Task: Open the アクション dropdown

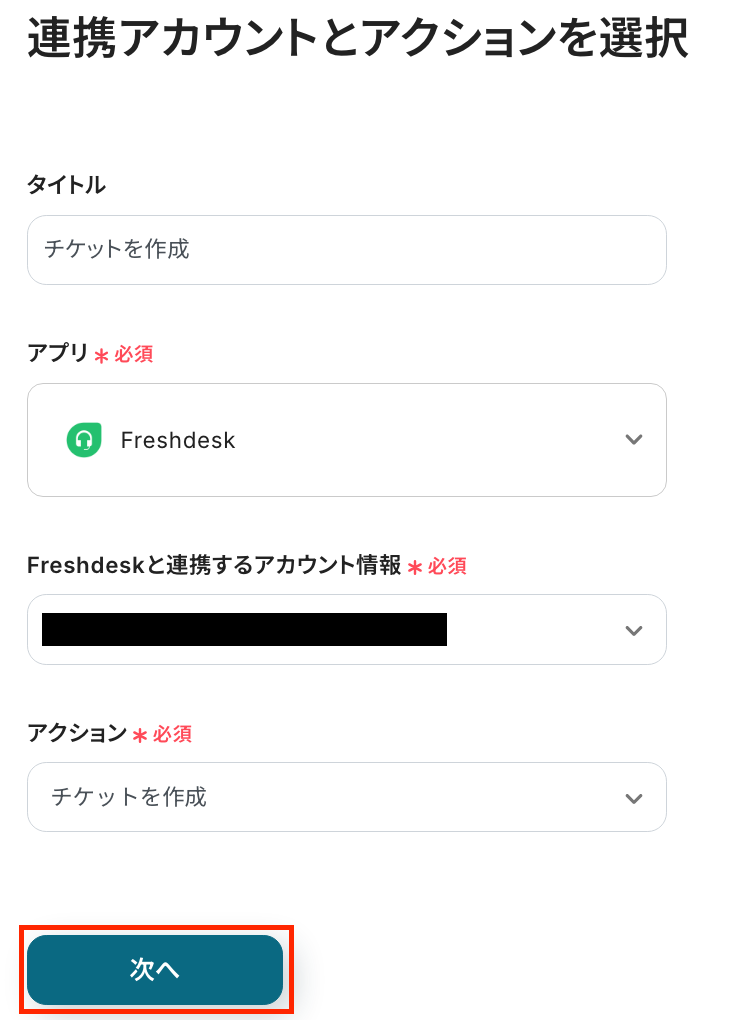Action: click(x=346, y=797)
